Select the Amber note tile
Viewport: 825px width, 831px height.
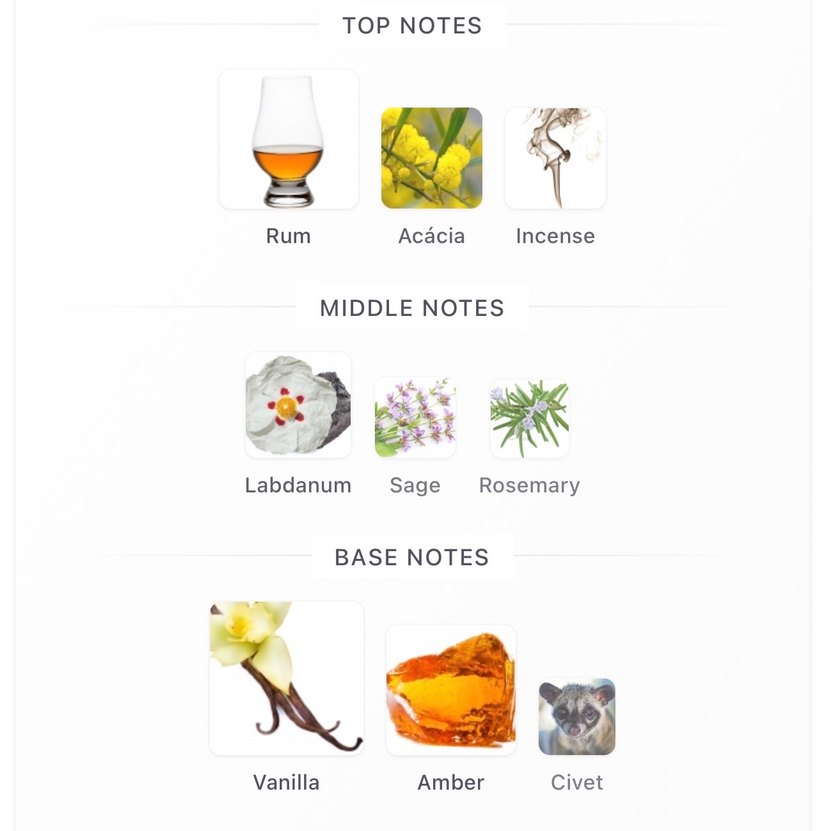click(x=451, y=690)
